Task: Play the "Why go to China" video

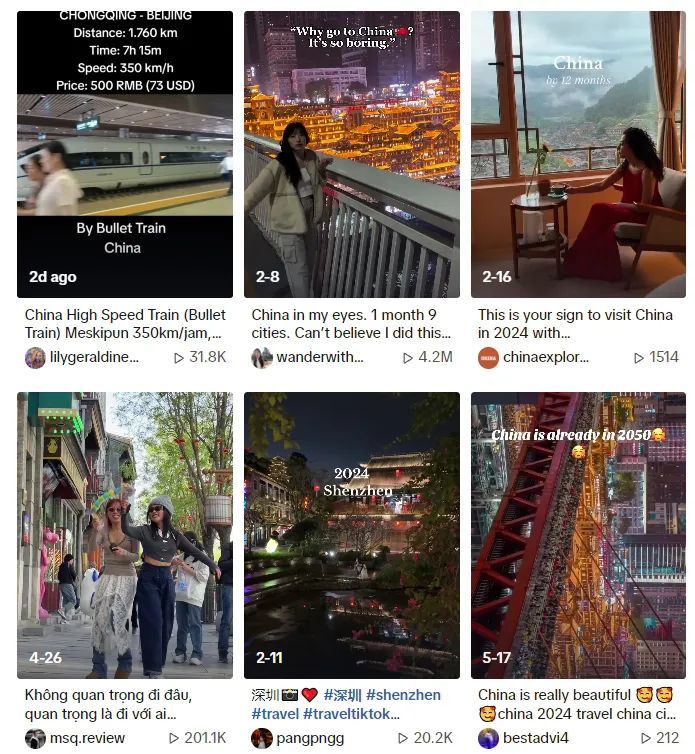Action: pos(352,154)
